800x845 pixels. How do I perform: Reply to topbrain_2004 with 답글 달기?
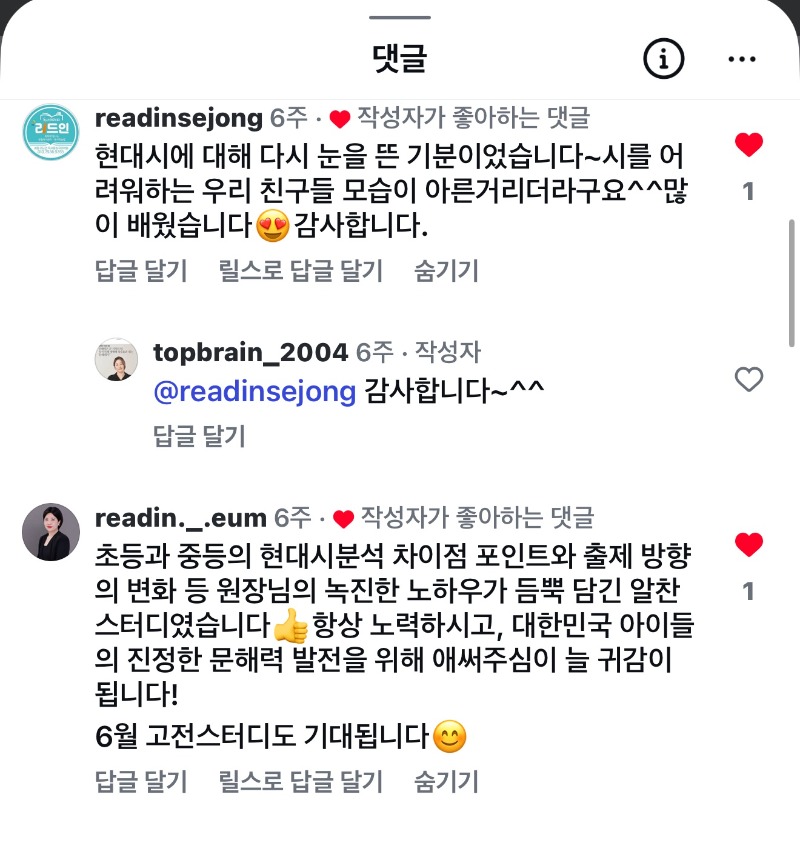pos(199,436)
